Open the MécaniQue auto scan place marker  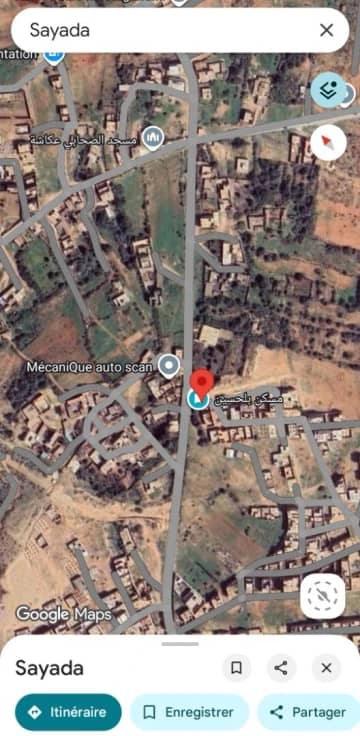(169, 366)
